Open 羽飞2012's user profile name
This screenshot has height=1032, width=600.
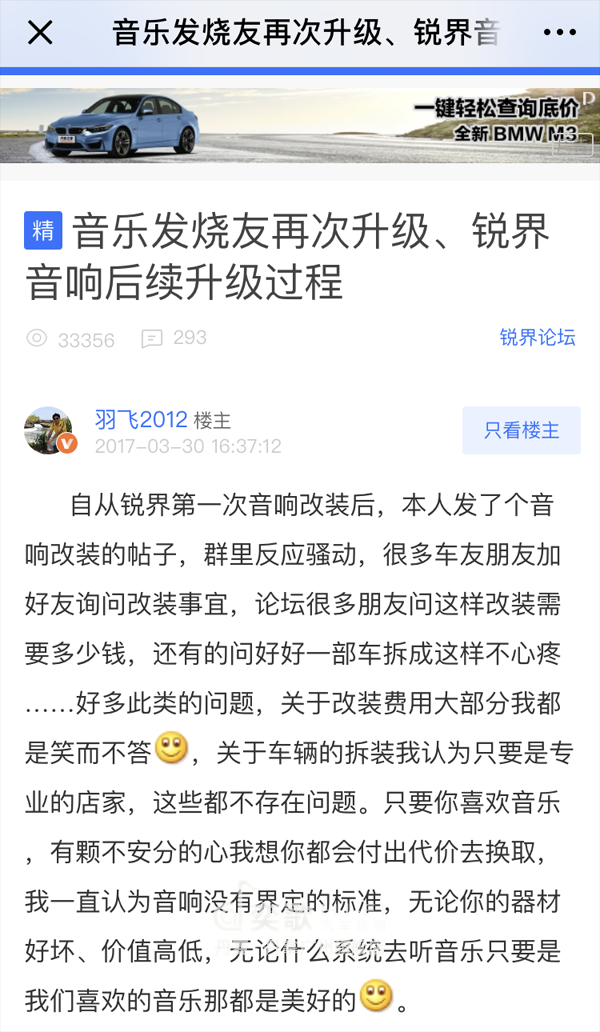pyautogui.click(x=141, y=419)
